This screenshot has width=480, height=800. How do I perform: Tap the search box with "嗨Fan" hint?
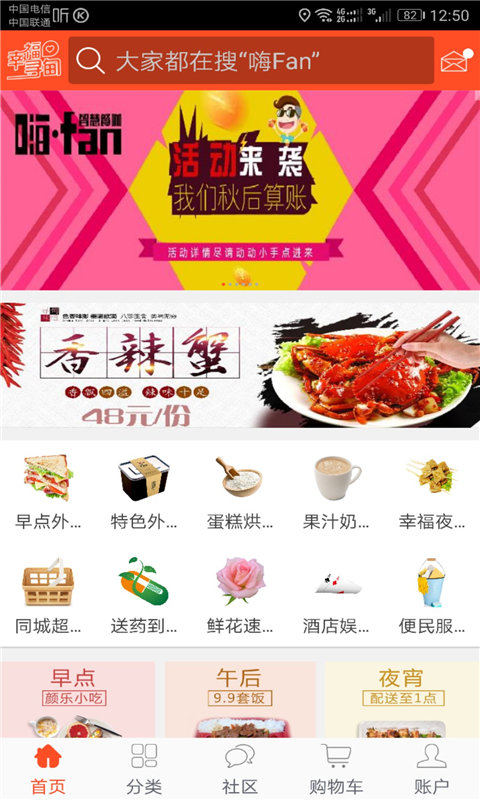tap(251, 60)
